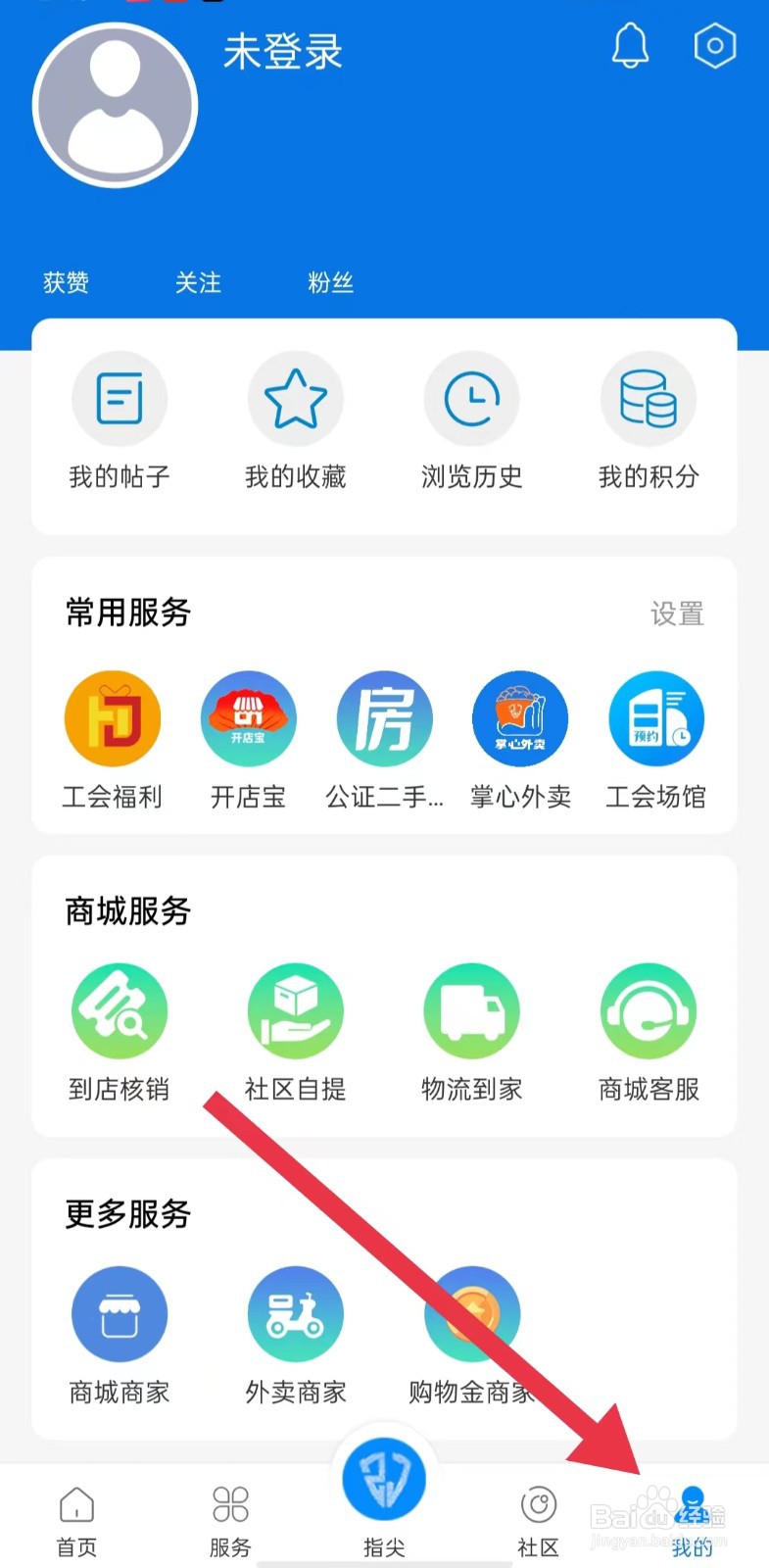Tap the profile avatar to log in

pyautogui.click(x=116, y=105)
